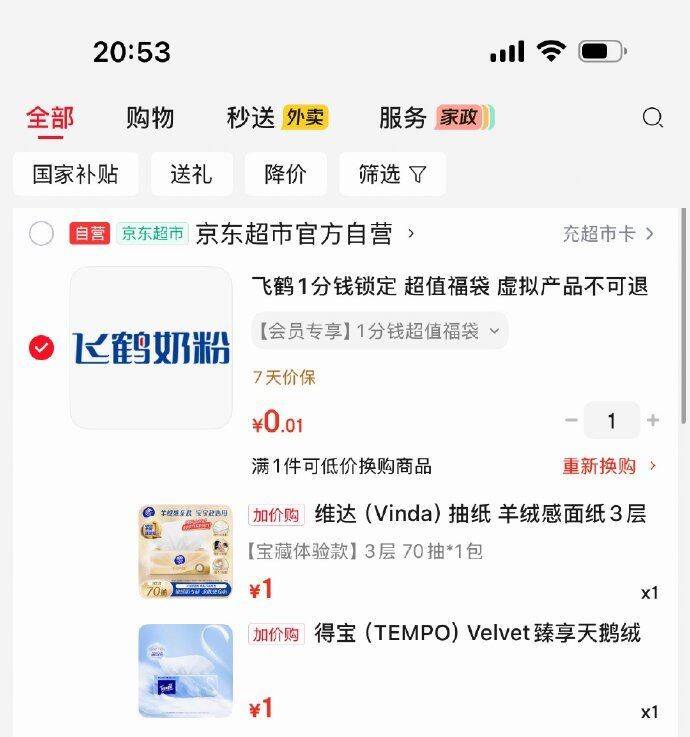This screenshot has width=690, height=737.
Task: Select the 降价 filter chip
Action: 285,174
